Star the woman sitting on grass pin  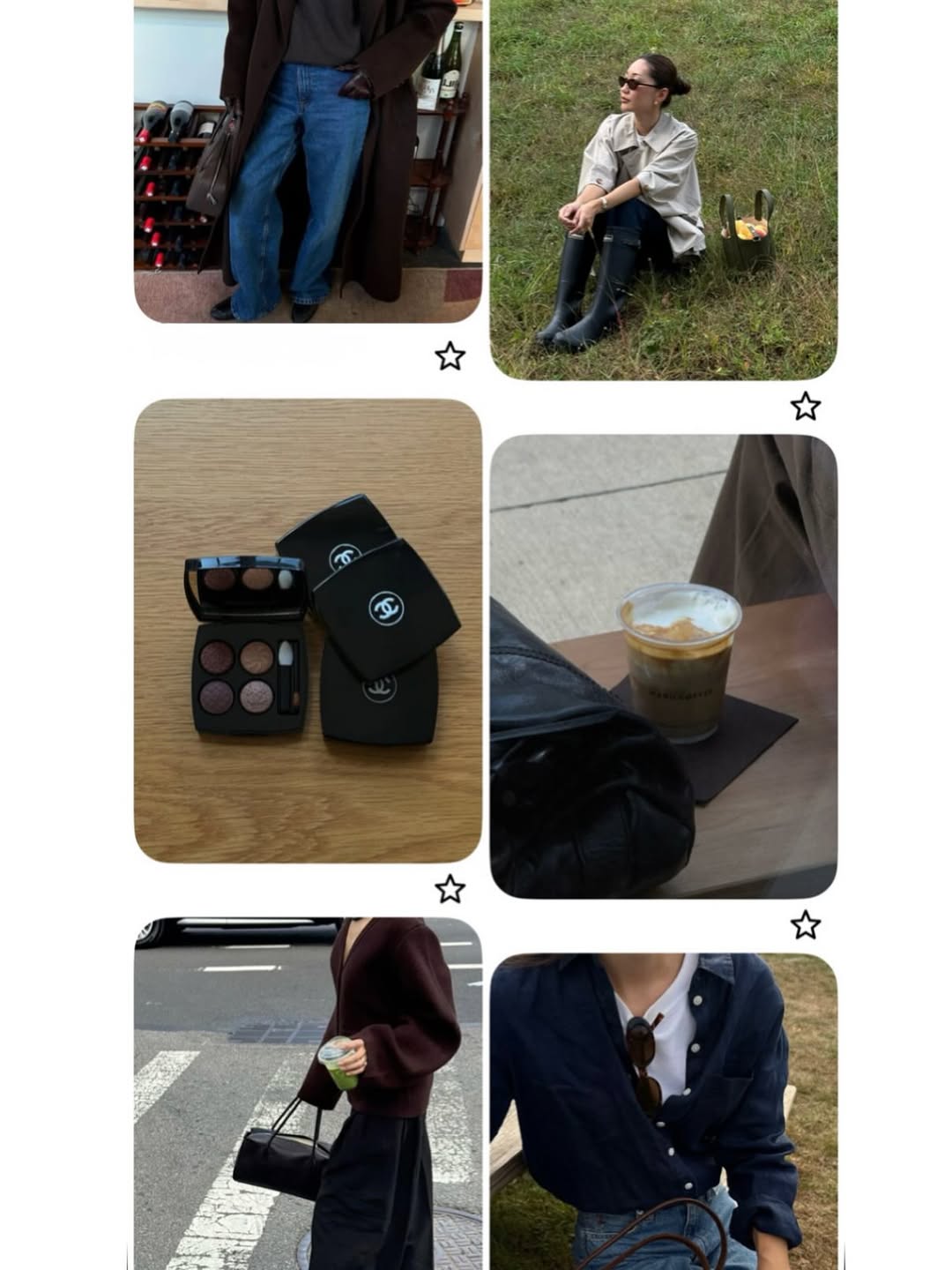(x=805, y=407)
